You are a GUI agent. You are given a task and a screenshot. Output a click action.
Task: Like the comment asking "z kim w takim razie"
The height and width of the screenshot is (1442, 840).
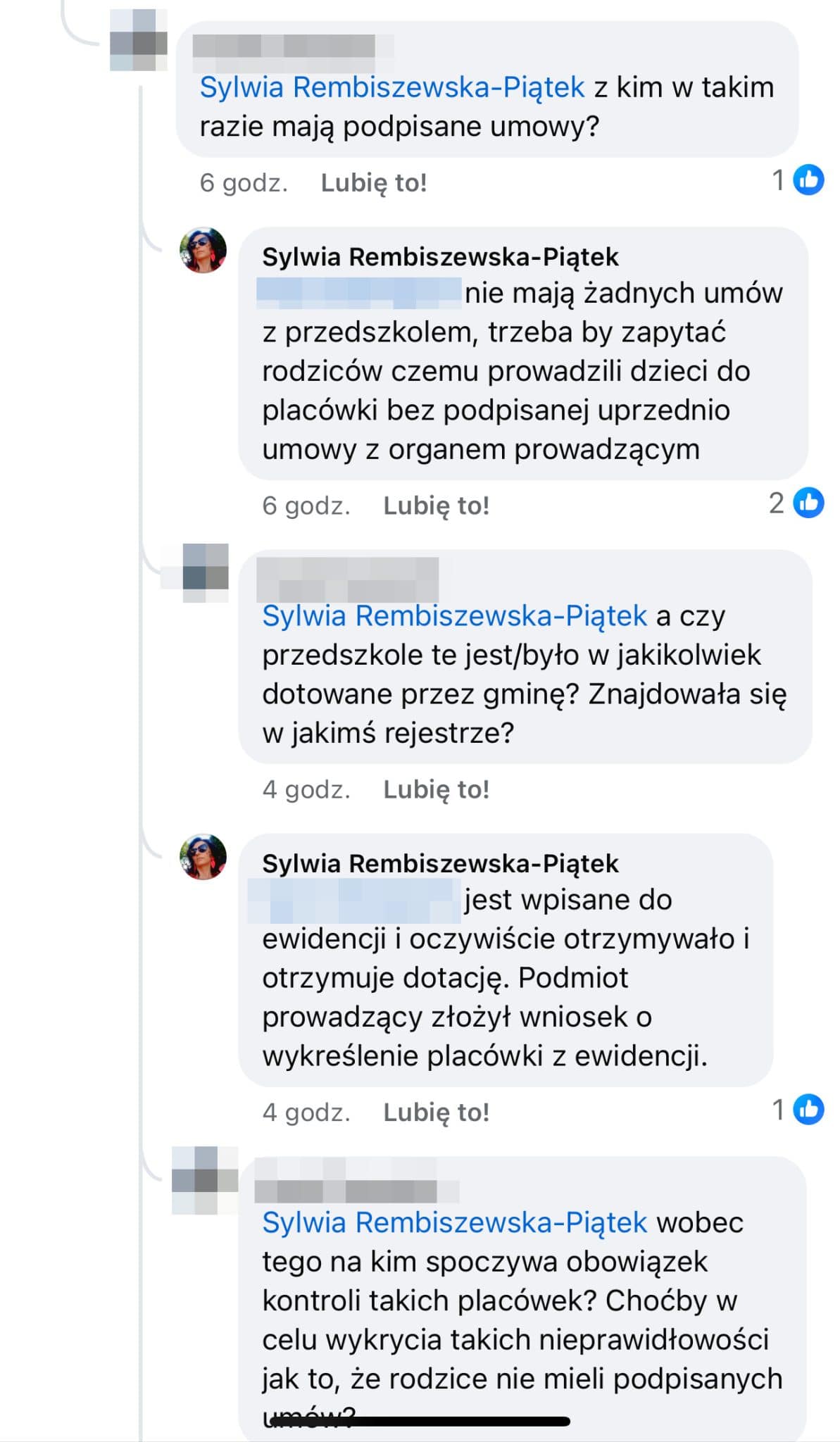(x=373, y=183)
